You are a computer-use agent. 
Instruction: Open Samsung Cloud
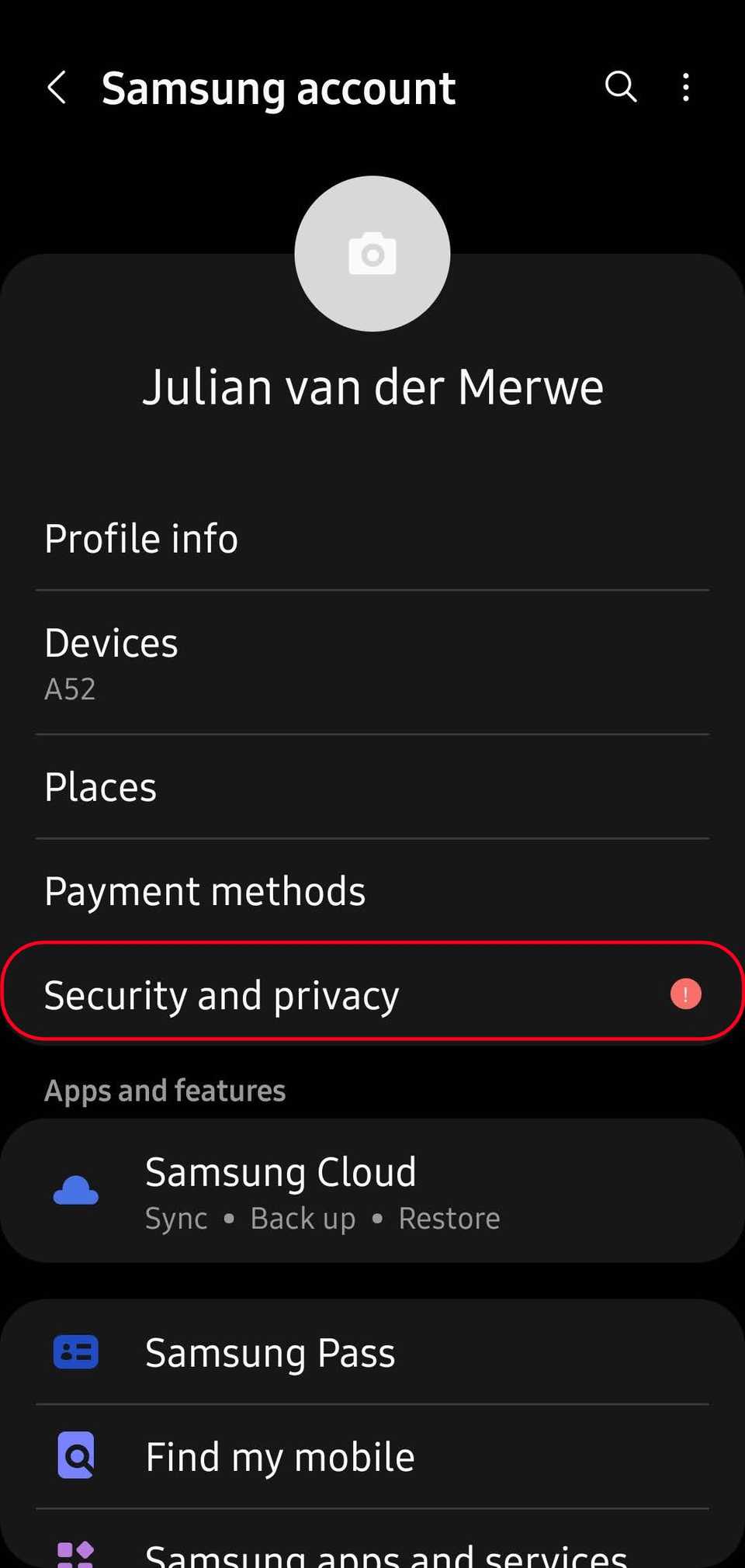[x=372, y=1192]
